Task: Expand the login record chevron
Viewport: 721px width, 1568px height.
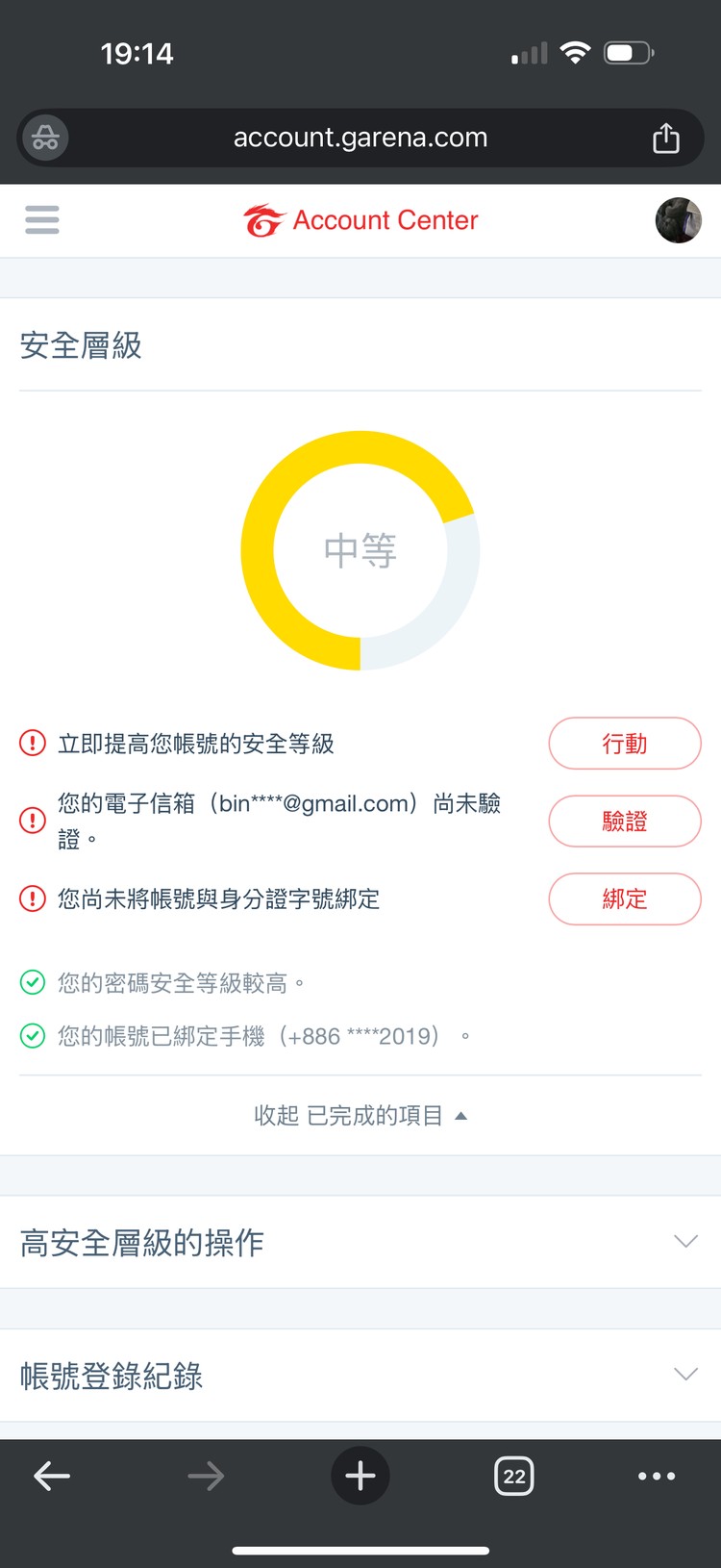Action: point(684,1374)
